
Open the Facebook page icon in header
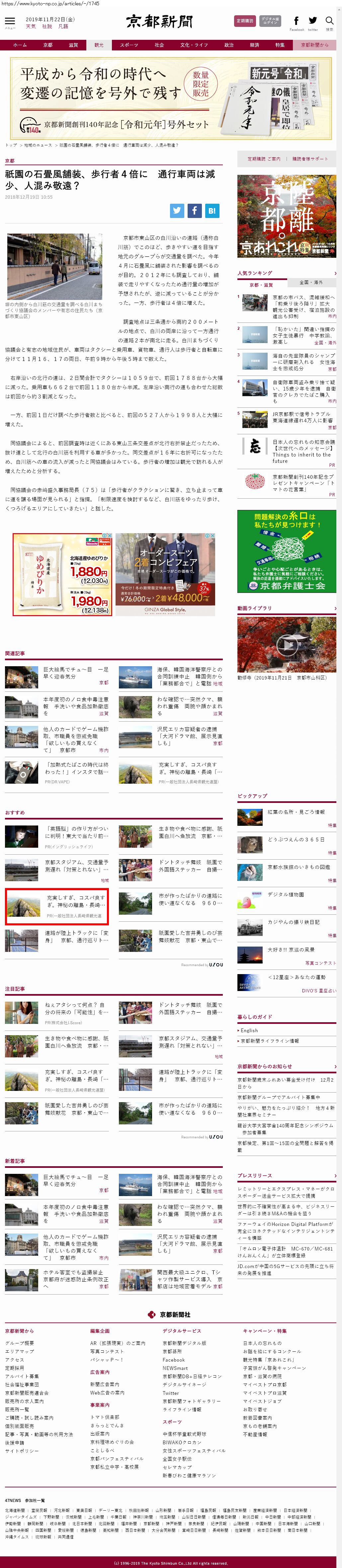296,21
